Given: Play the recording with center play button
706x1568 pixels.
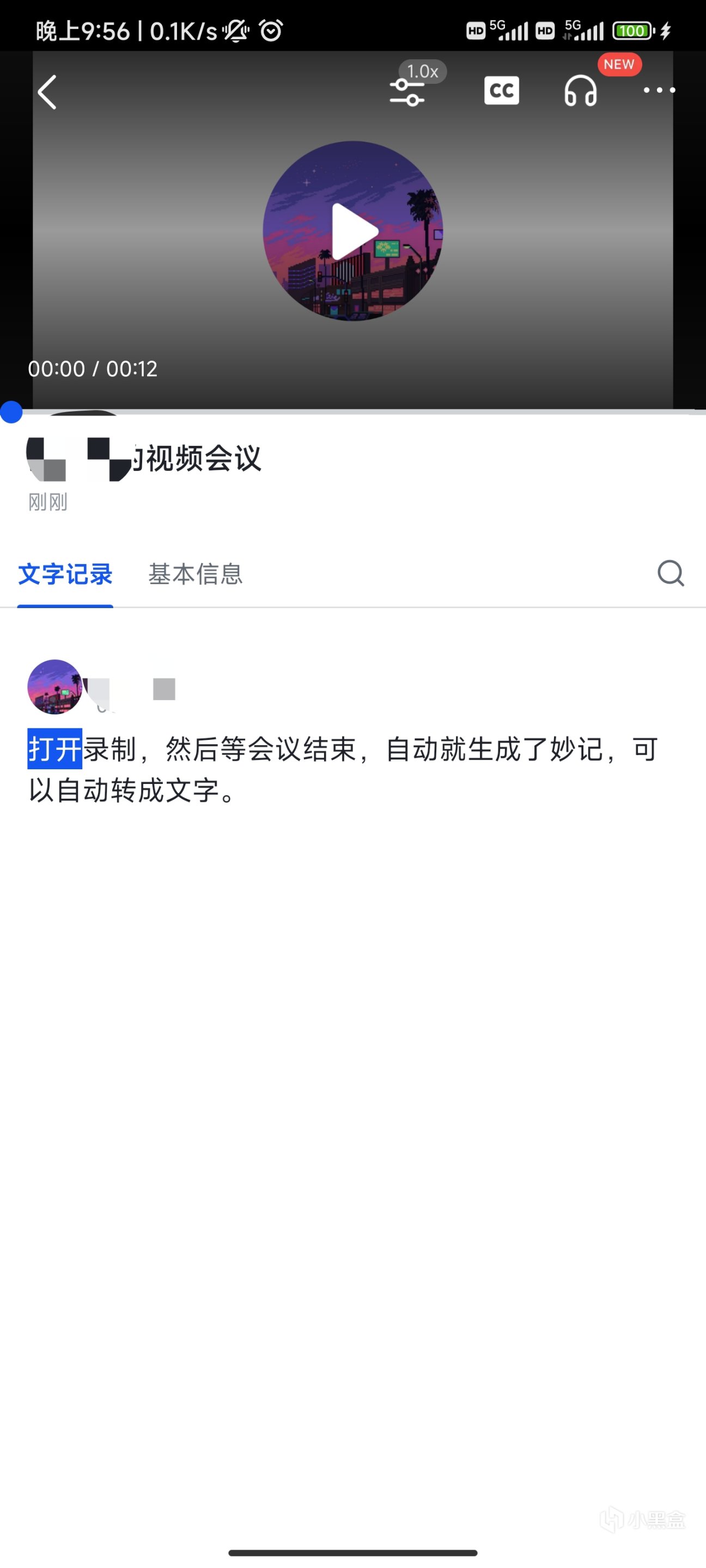Looking at the screenshot, I should [x=354, y=231].
